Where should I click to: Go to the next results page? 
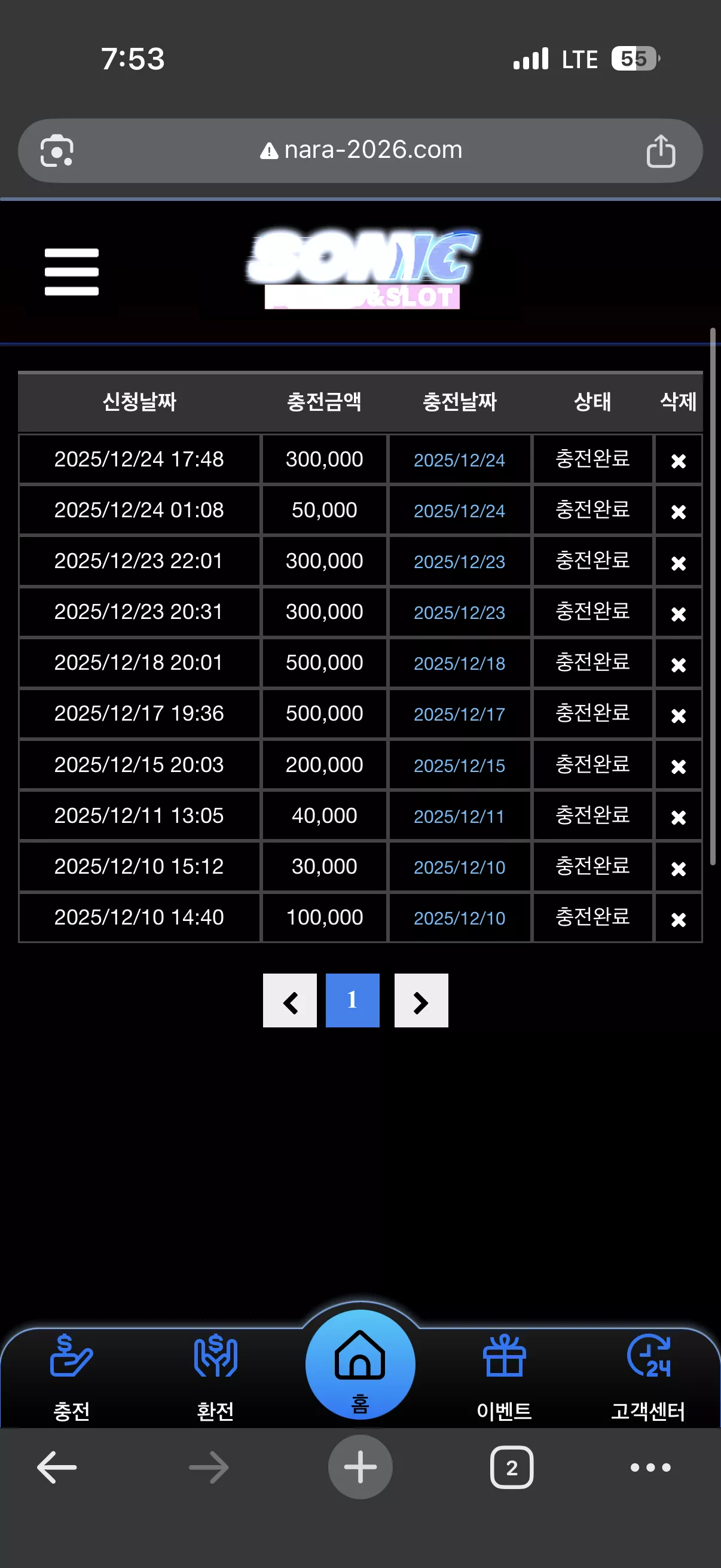tap(421, 1000)
